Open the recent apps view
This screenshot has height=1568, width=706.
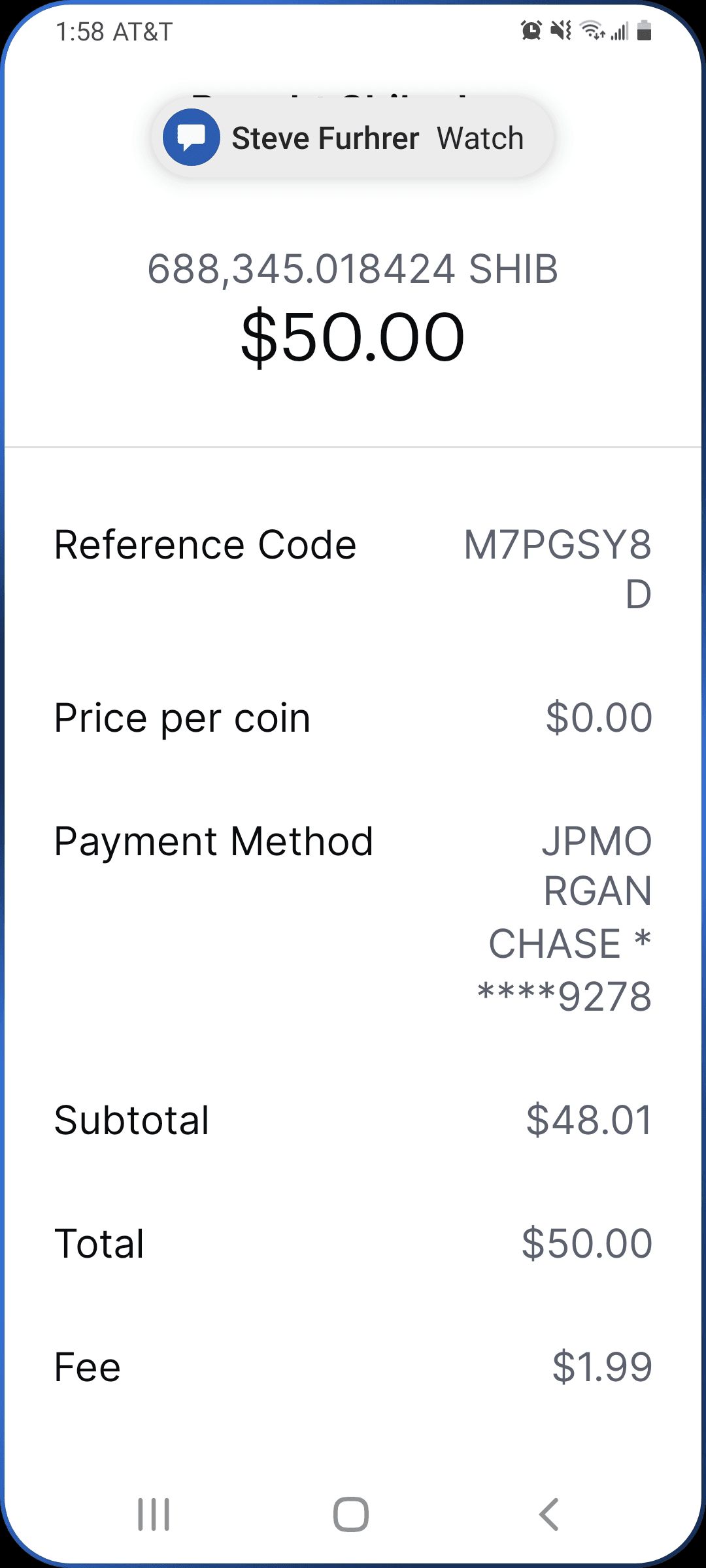tap(154, 1514)
